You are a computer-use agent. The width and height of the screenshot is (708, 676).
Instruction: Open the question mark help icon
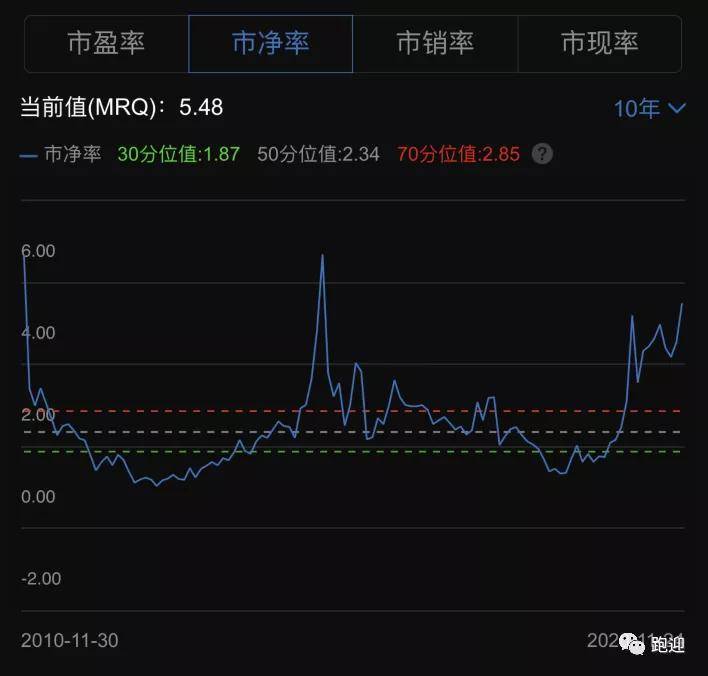point(542,154)
